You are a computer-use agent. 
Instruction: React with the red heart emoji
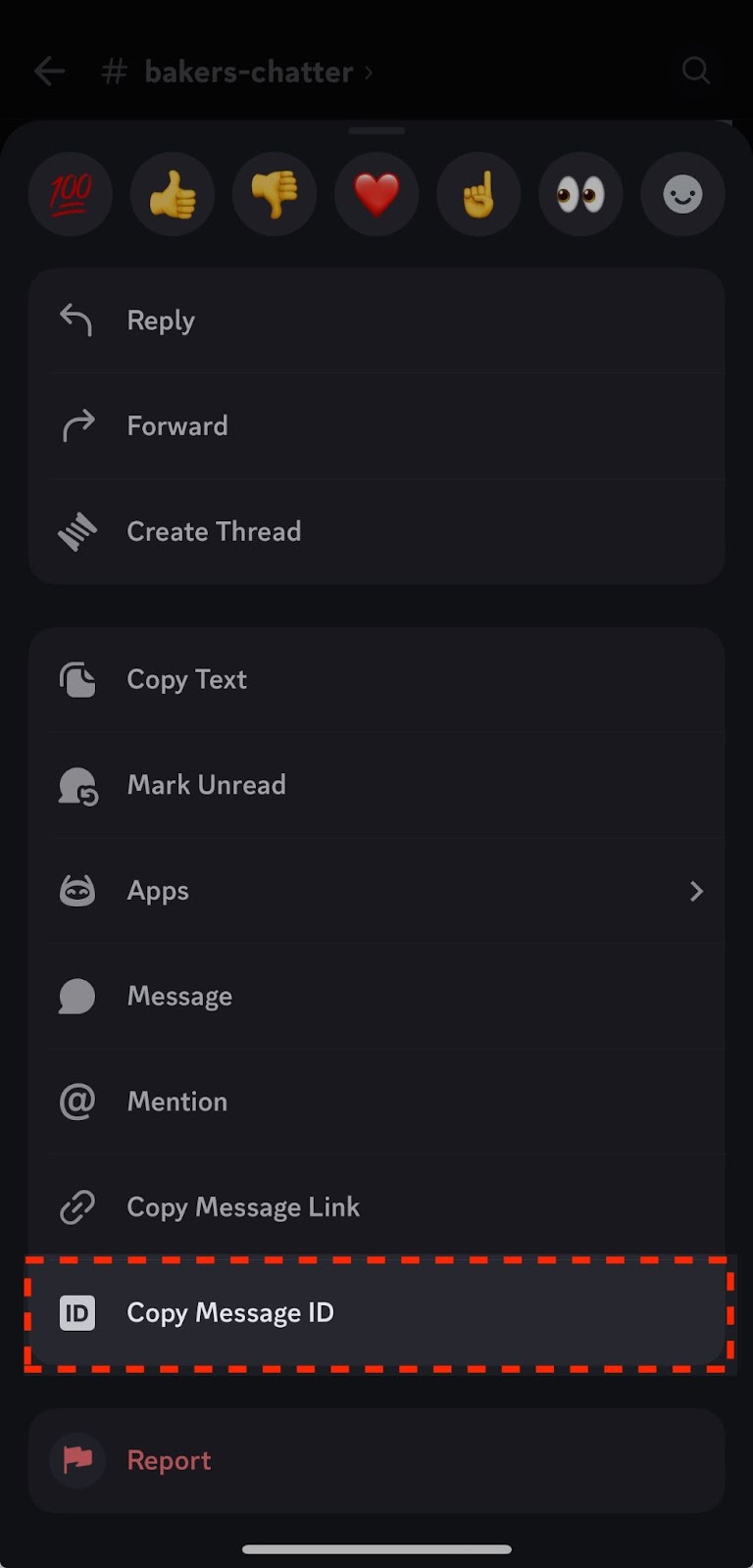[x=376, y=194]
